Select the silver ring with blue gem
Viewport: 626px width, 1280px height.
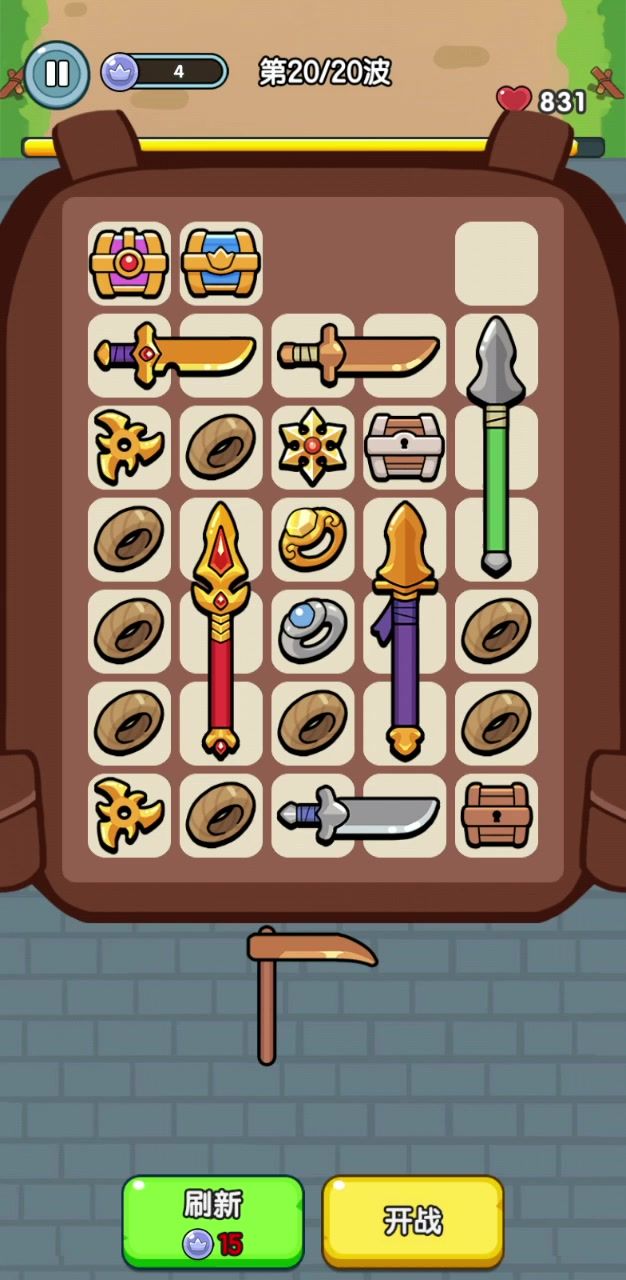tap(312, 630)
